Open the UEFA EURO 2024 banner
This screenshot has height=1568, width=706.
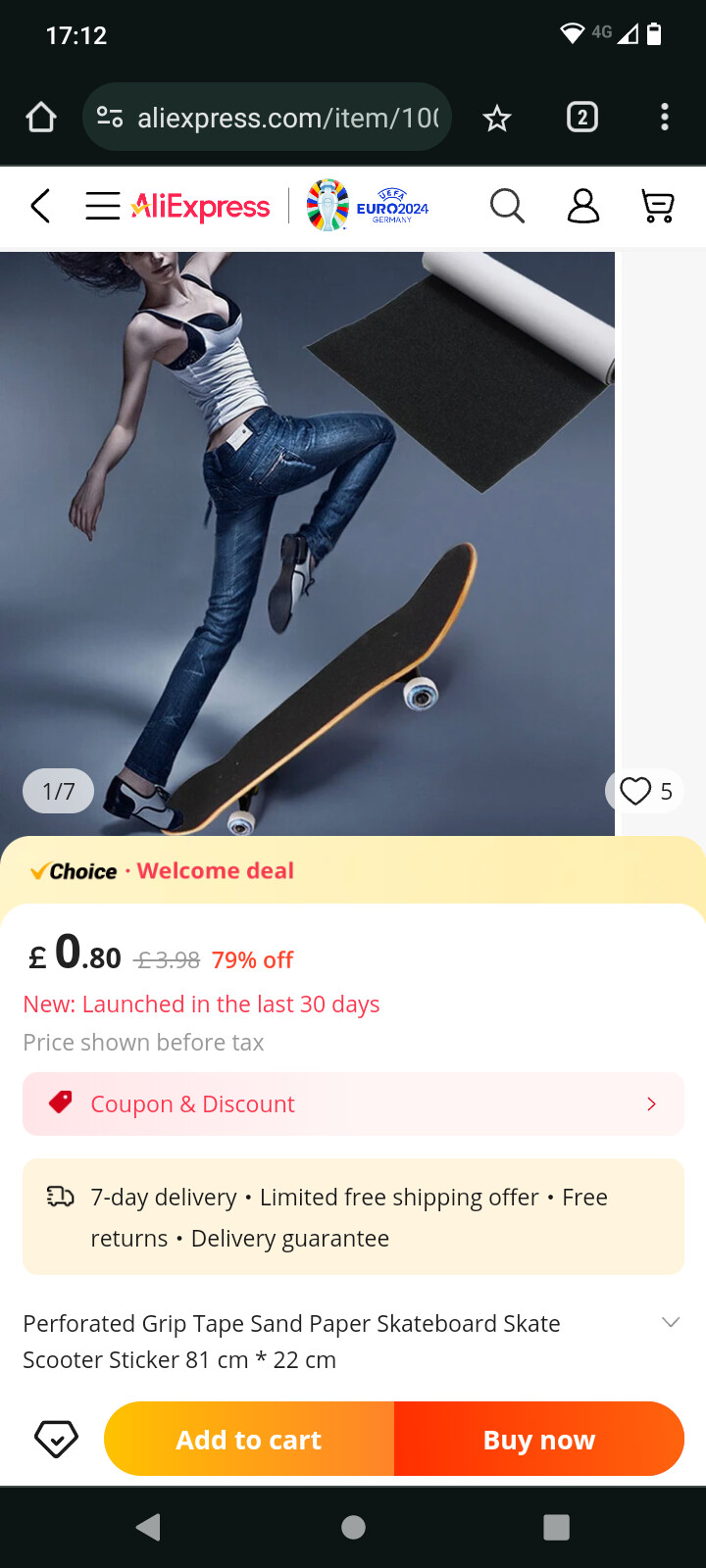[x=368, y=206]
